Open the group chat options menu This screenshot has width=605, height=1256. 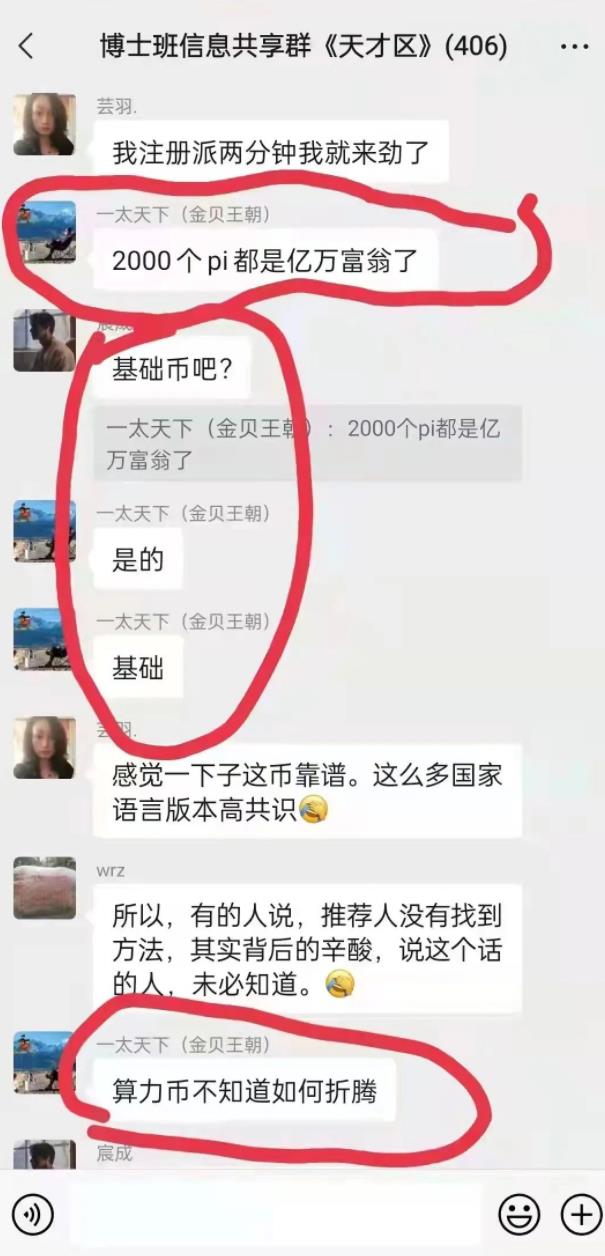(574, 46)
